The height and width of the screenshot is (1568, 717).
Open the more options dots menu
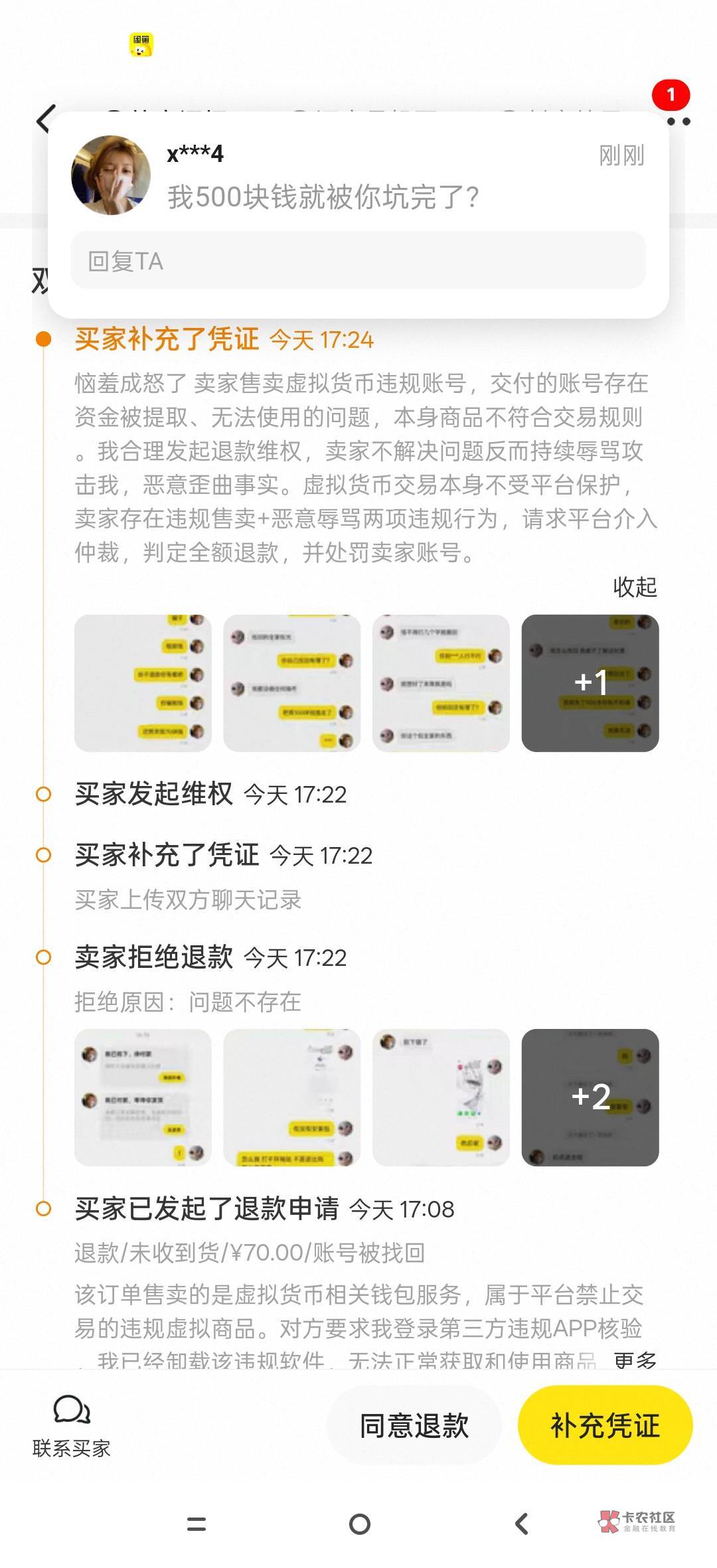(678, 121)
